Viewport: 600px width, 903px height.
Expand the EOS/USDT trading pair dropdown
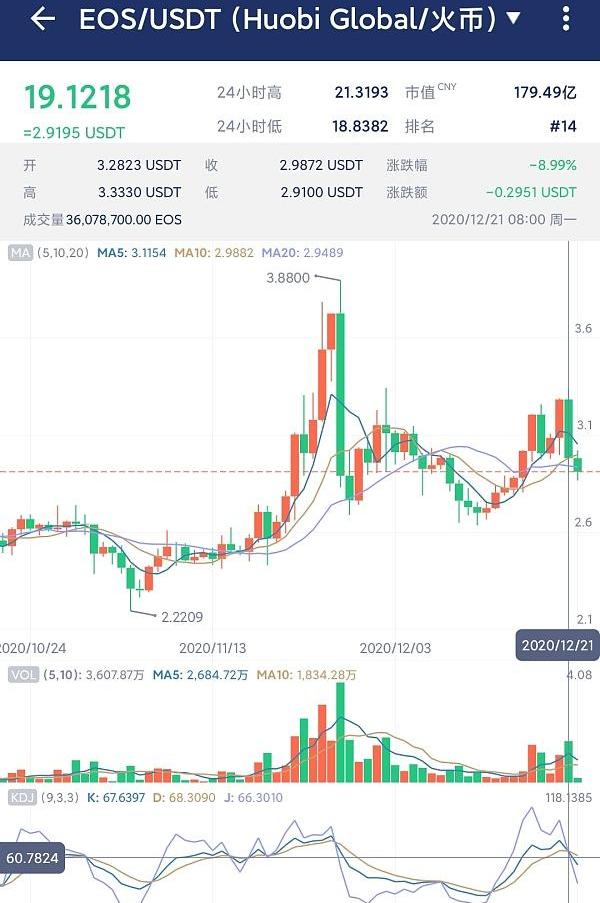[x=513, y=19]
